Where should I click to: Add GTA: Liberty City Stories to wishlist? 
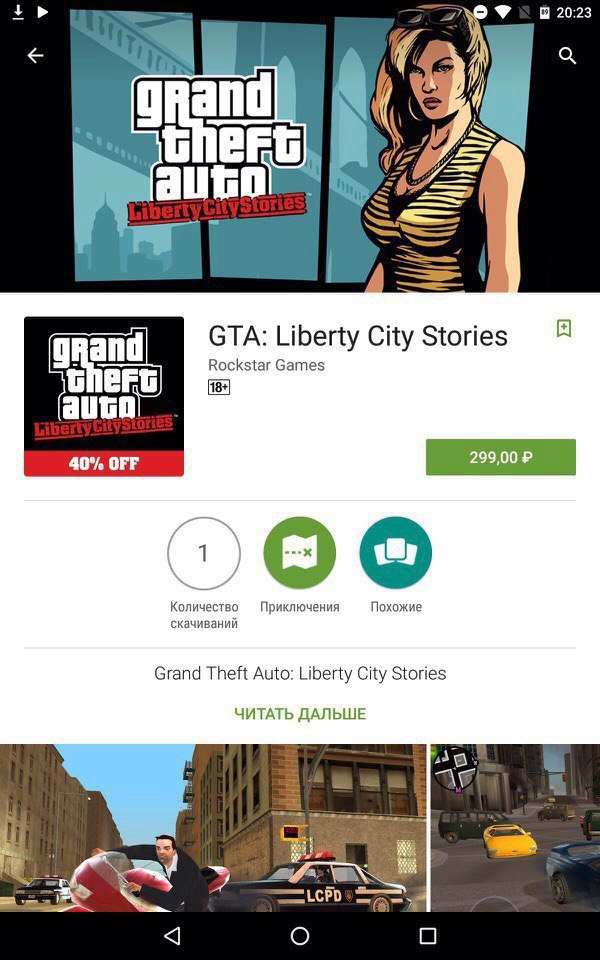click(564, 328)
